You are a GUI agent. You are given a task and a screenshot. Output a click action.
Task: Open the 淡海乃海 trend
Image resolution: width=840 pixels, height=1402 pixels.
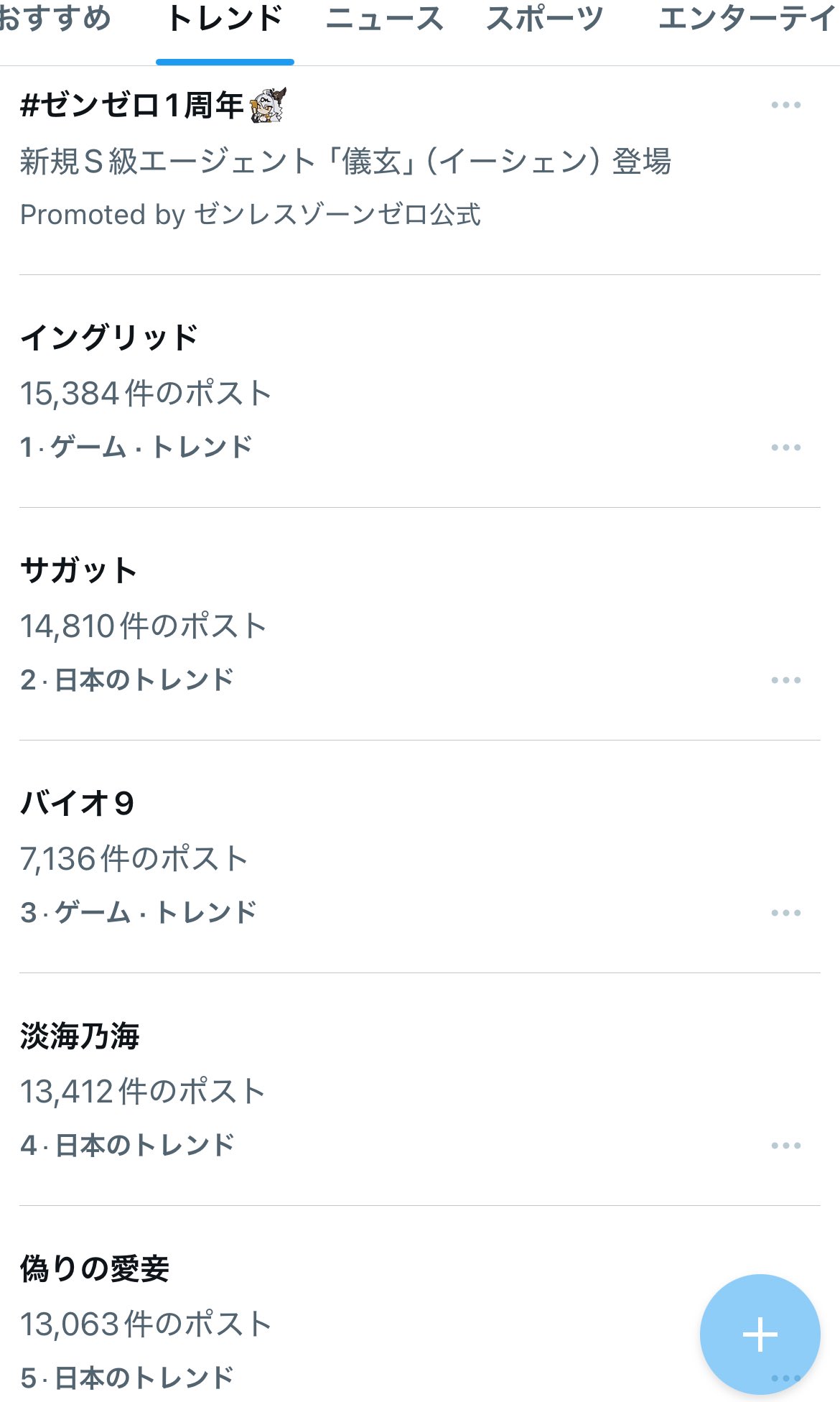coord(420,1090)
